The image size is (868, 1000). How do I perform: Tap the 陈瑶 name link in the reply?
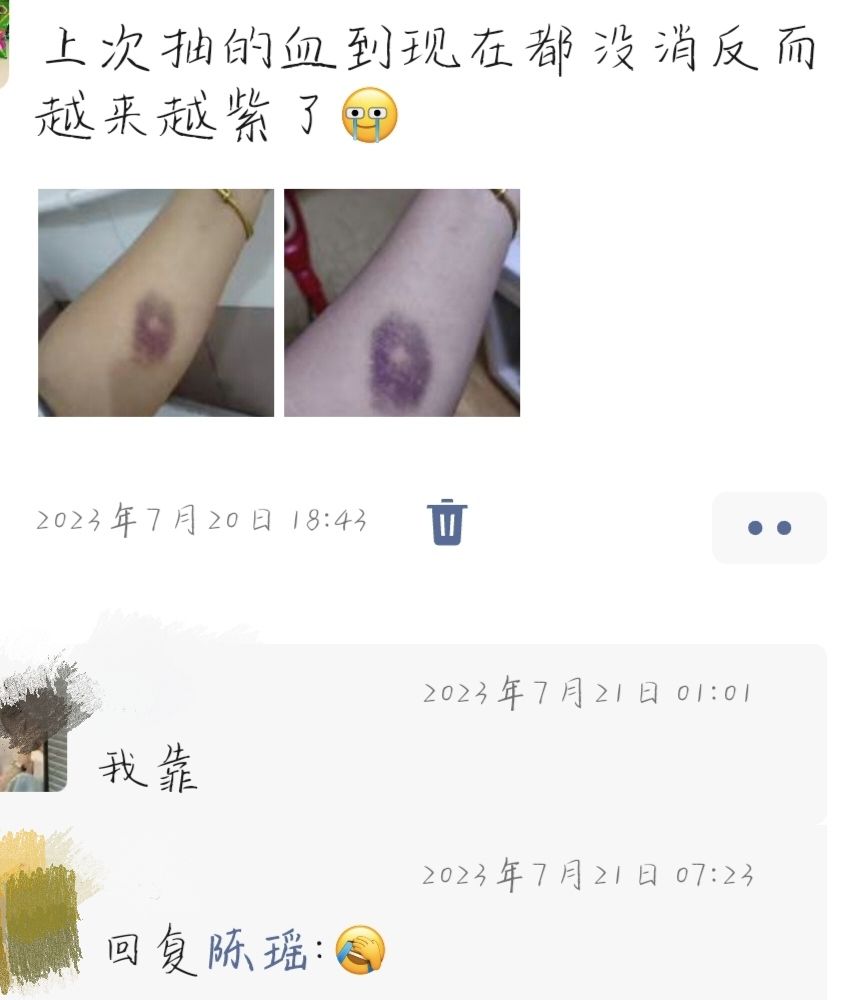(x=257, y=951)
